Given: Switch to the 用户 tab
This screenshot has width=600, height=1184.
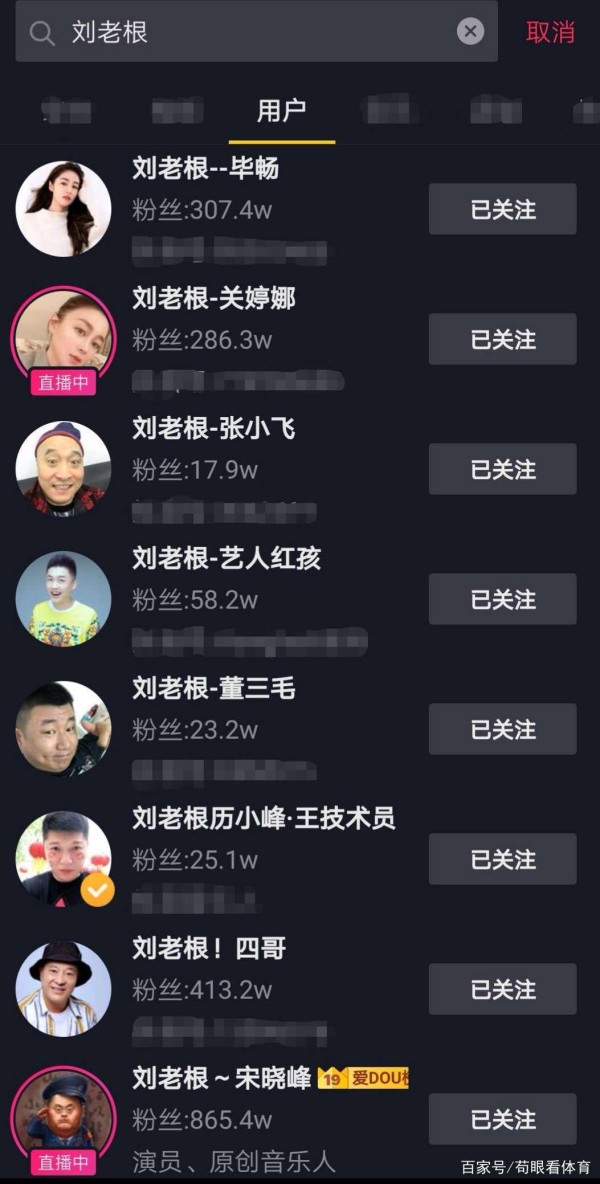Looking at the screenshot, I should click(x=281, y=111).
